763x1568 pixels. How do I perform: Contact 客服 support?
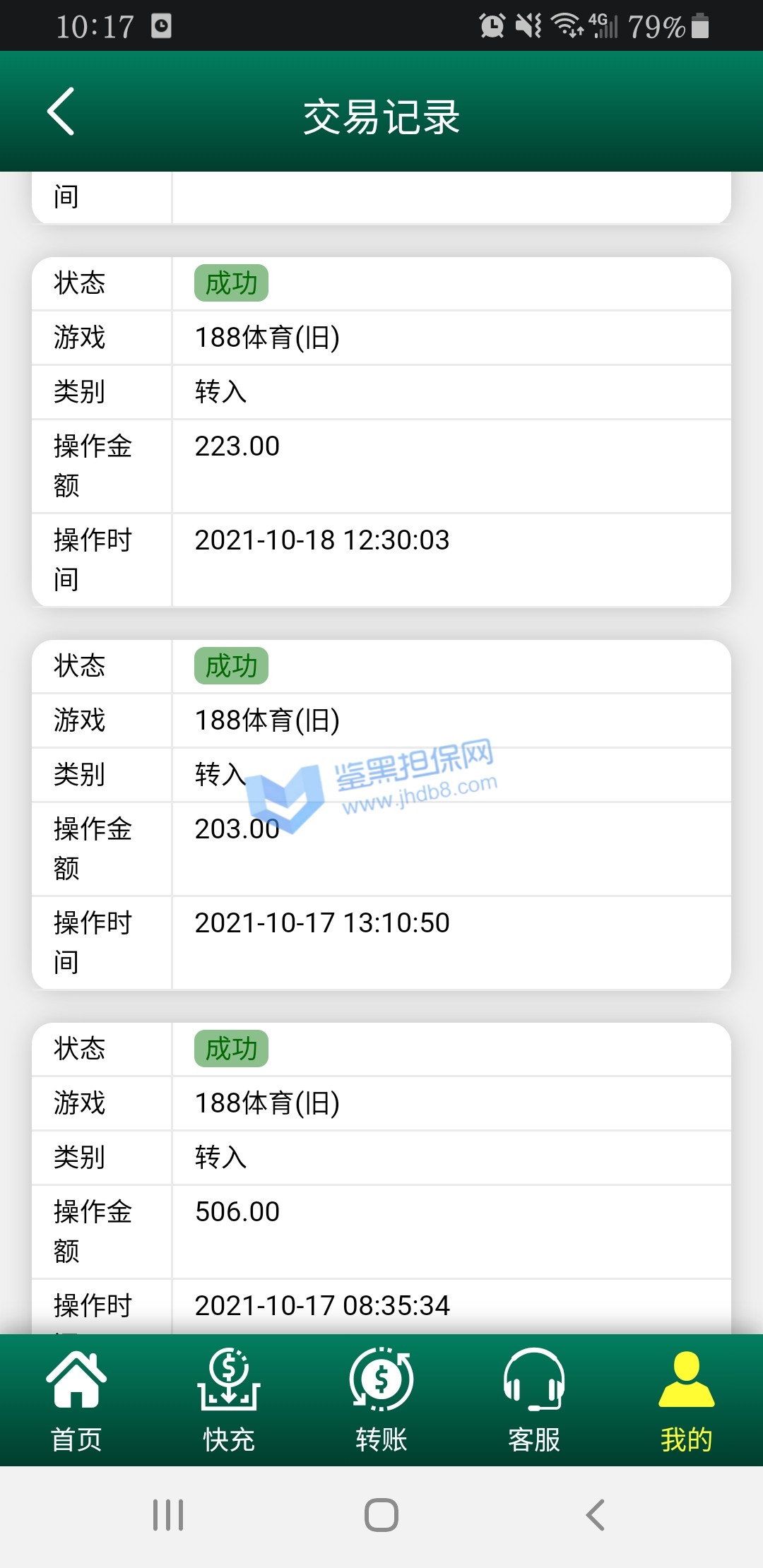(x=534, y=1400)
